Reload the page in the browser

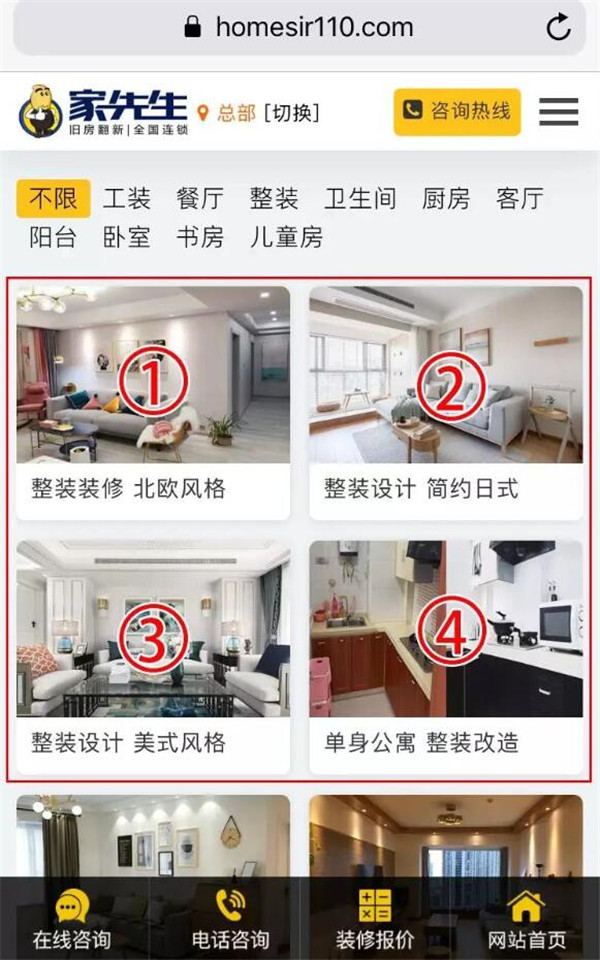559,27
